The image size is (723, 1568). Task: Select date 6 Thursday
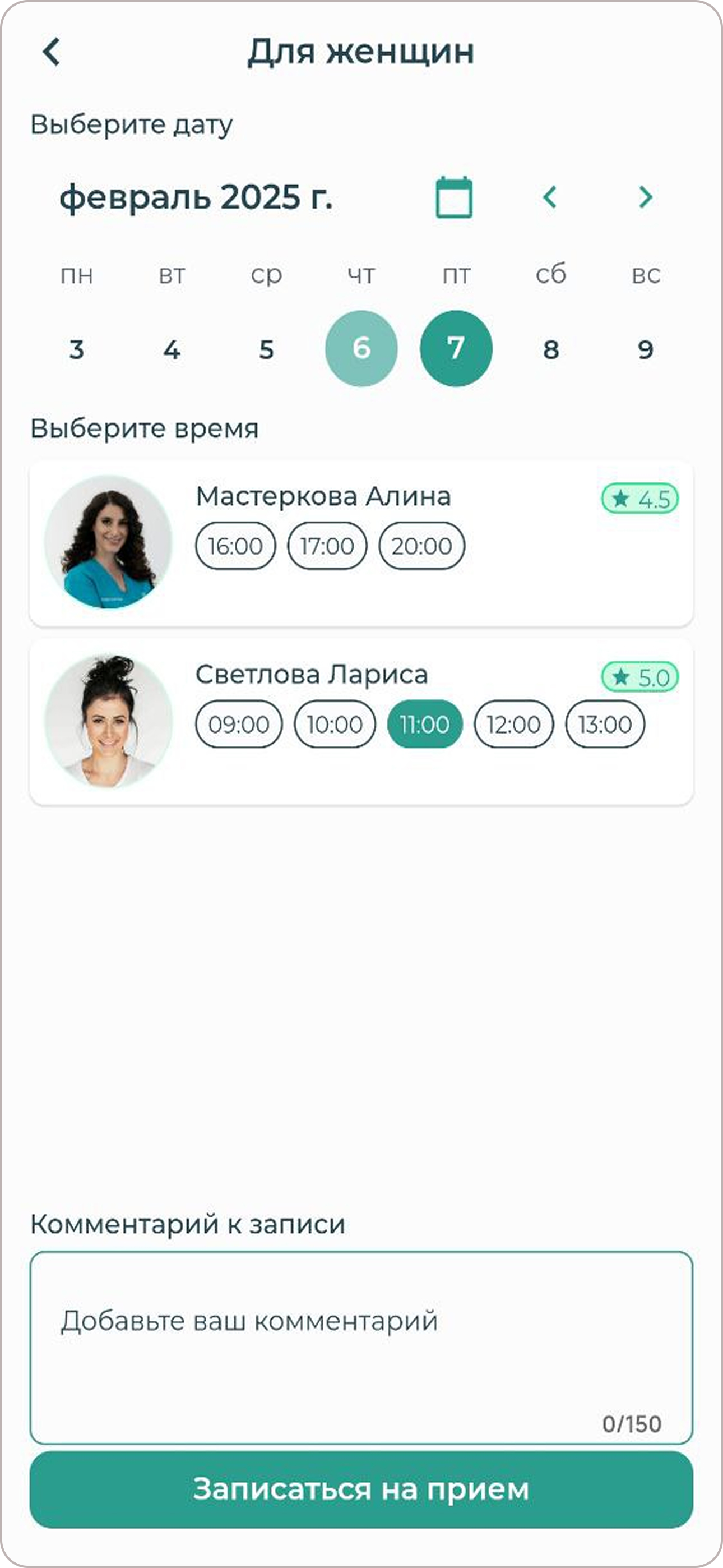pyautogui.click(x=361, y=349)
